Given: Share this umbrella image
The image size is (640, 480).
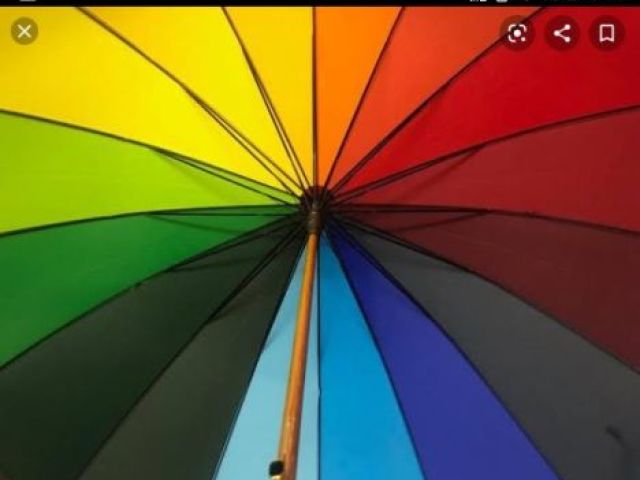Looking at the screenshot, I should point(562,33).
